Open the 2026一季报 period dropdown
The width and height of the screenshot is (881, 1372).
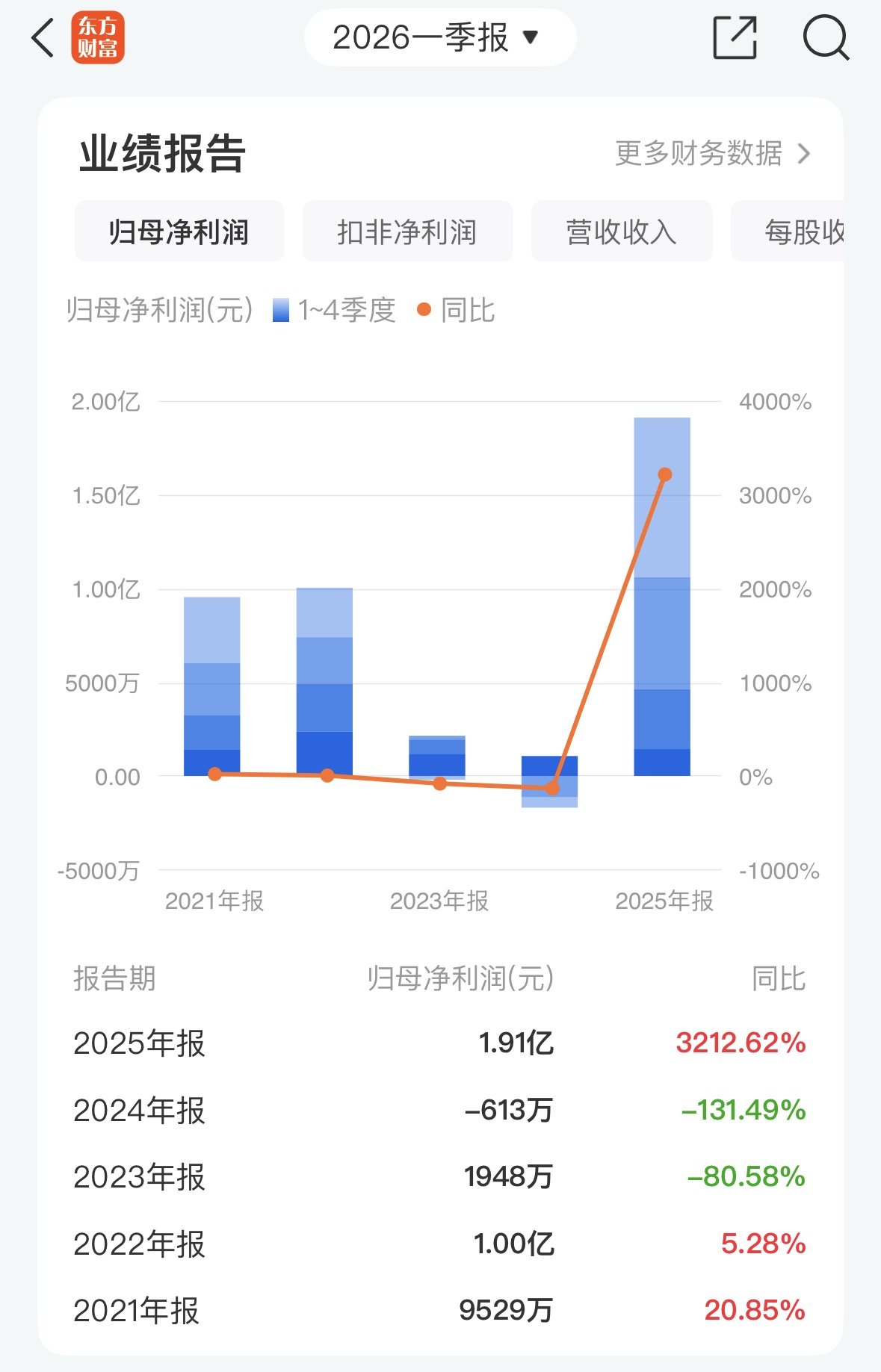click(x=439, y=37)
